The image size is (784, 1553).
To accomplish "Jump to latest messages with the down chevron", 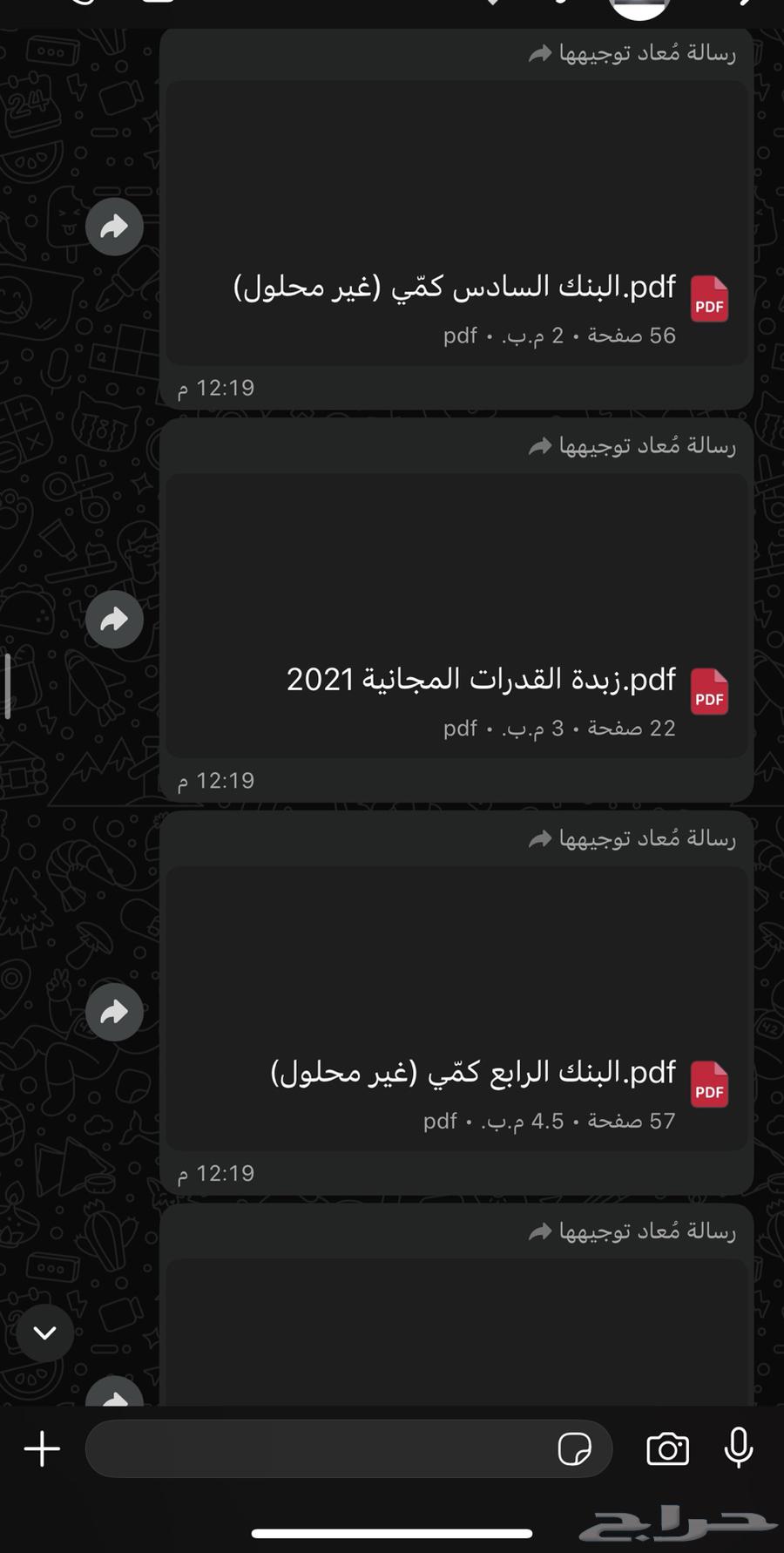I will (x=45, y=1333).
